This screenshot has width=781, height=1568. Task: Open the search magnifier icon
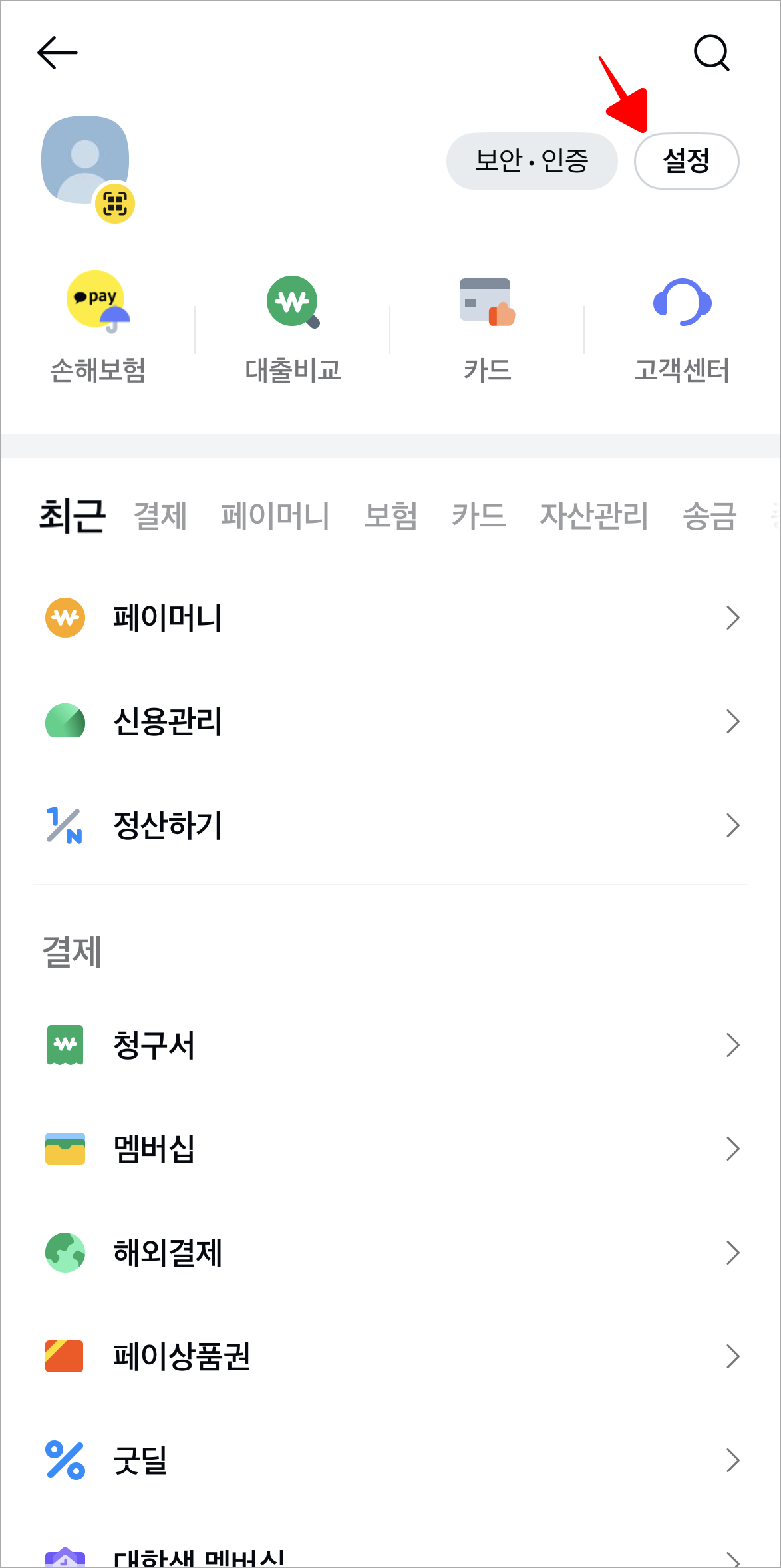click(711, 53)
